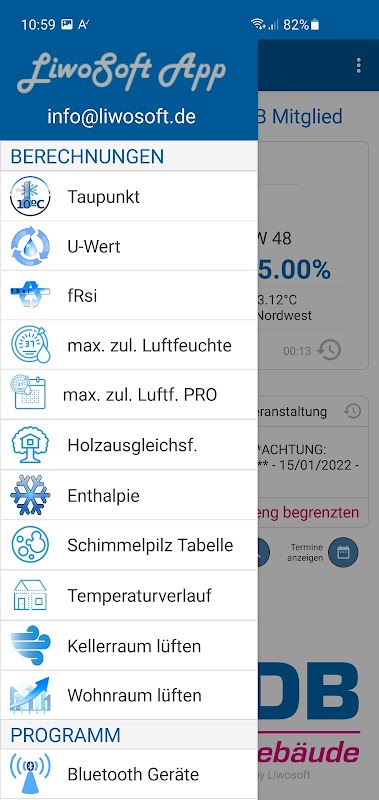Choose Holzausgleichsf. from the menu
The image size is (379, 800).
pos(129,445)
